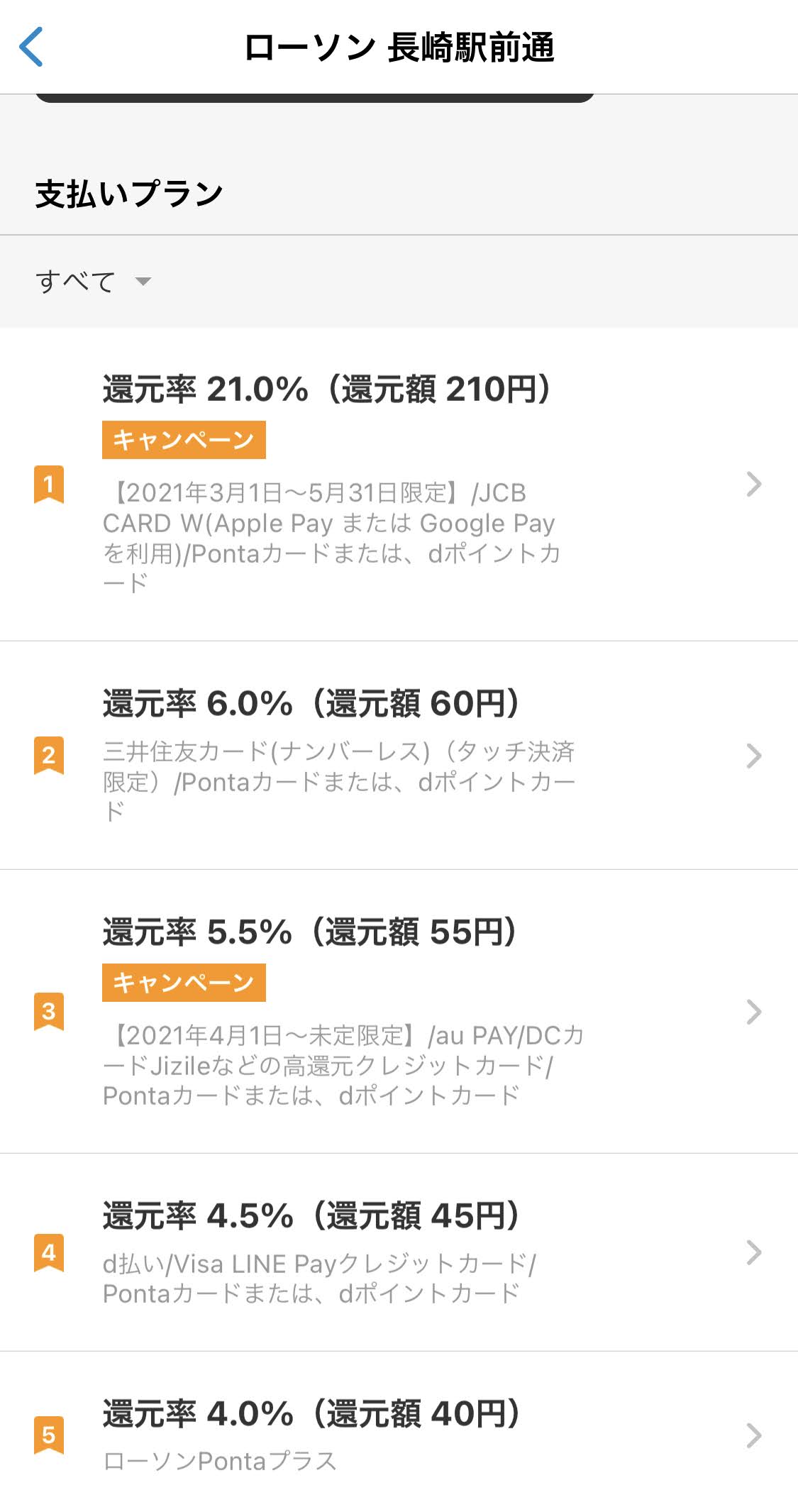View the 還元率 5.5% au PAY plan
The height and width of the screenshot is (1512, 798).
(399, 1011)
